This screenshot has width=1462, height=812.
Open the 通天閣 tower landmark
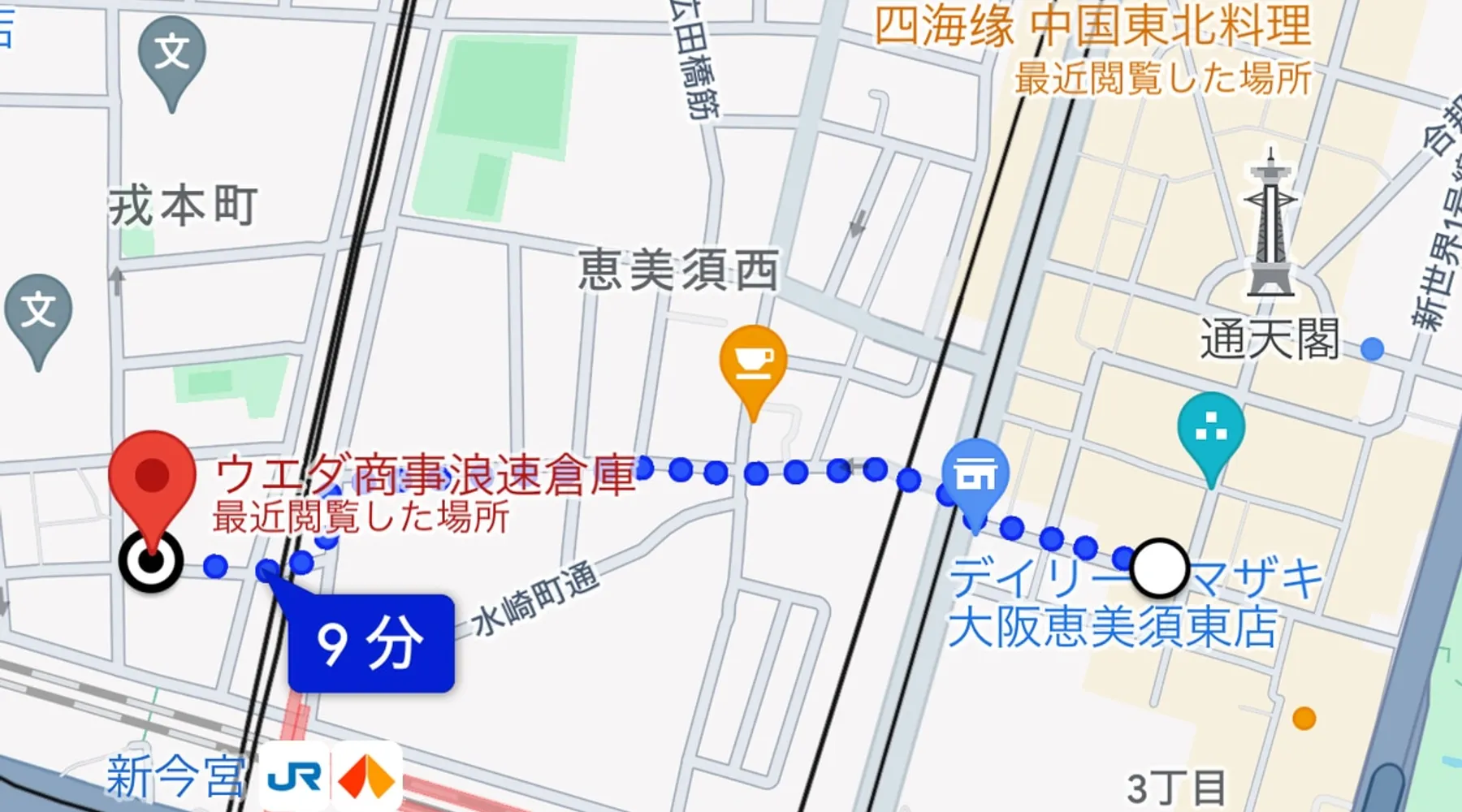[1270, 227]
